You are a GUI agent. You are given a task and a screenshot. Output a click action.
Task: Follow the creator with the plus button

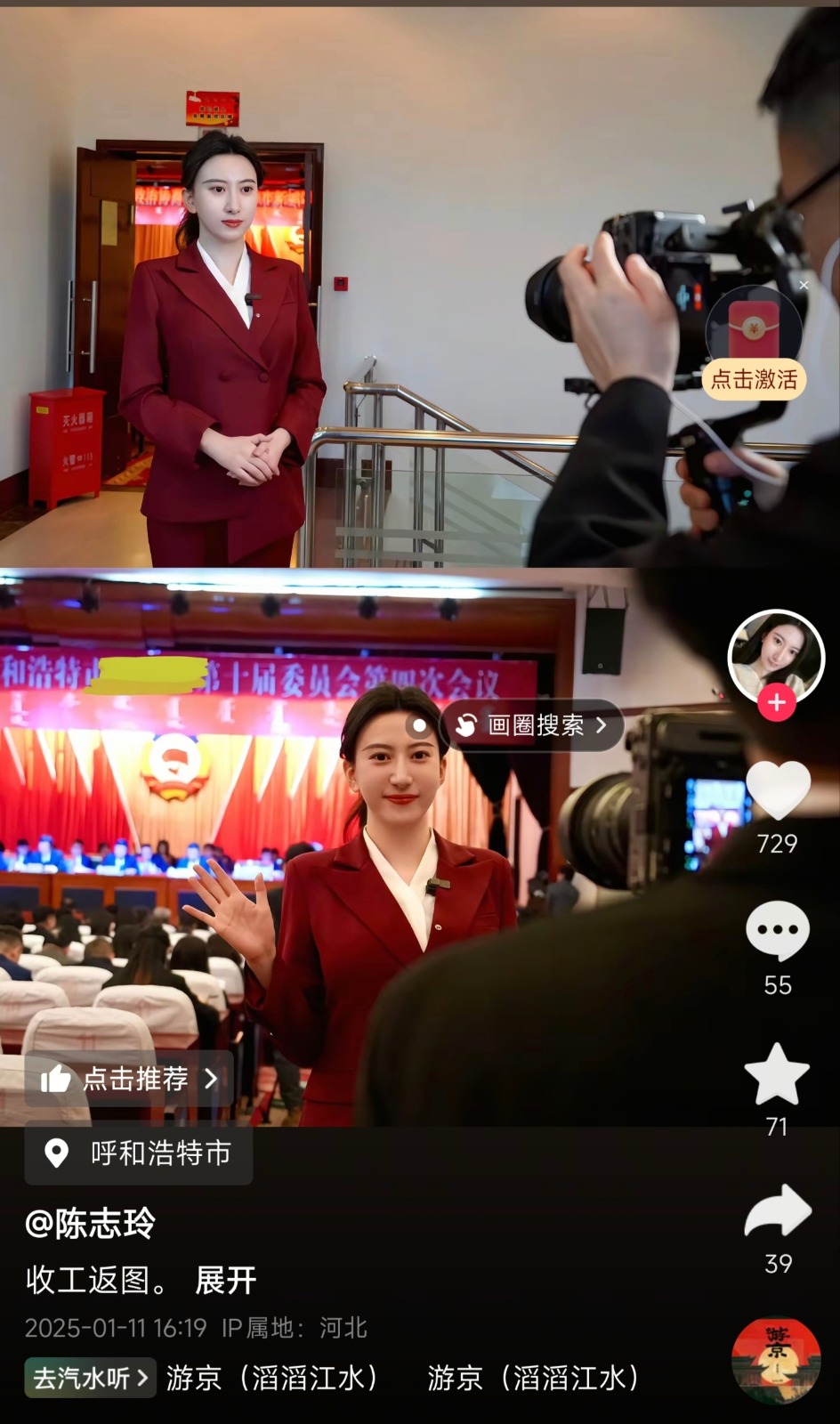coord(778,703)
